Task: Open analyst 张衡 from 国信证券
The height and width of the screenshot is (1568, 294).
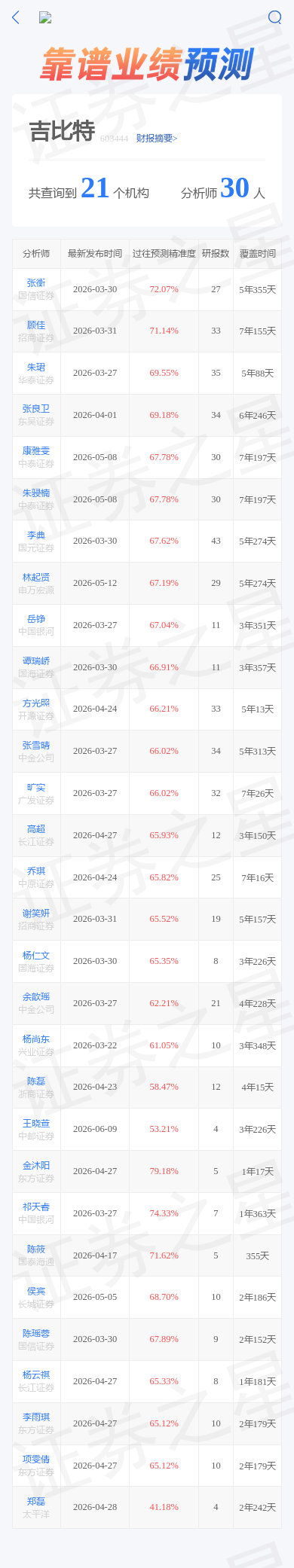Action: pyautogui.click(x=36, y=283)
